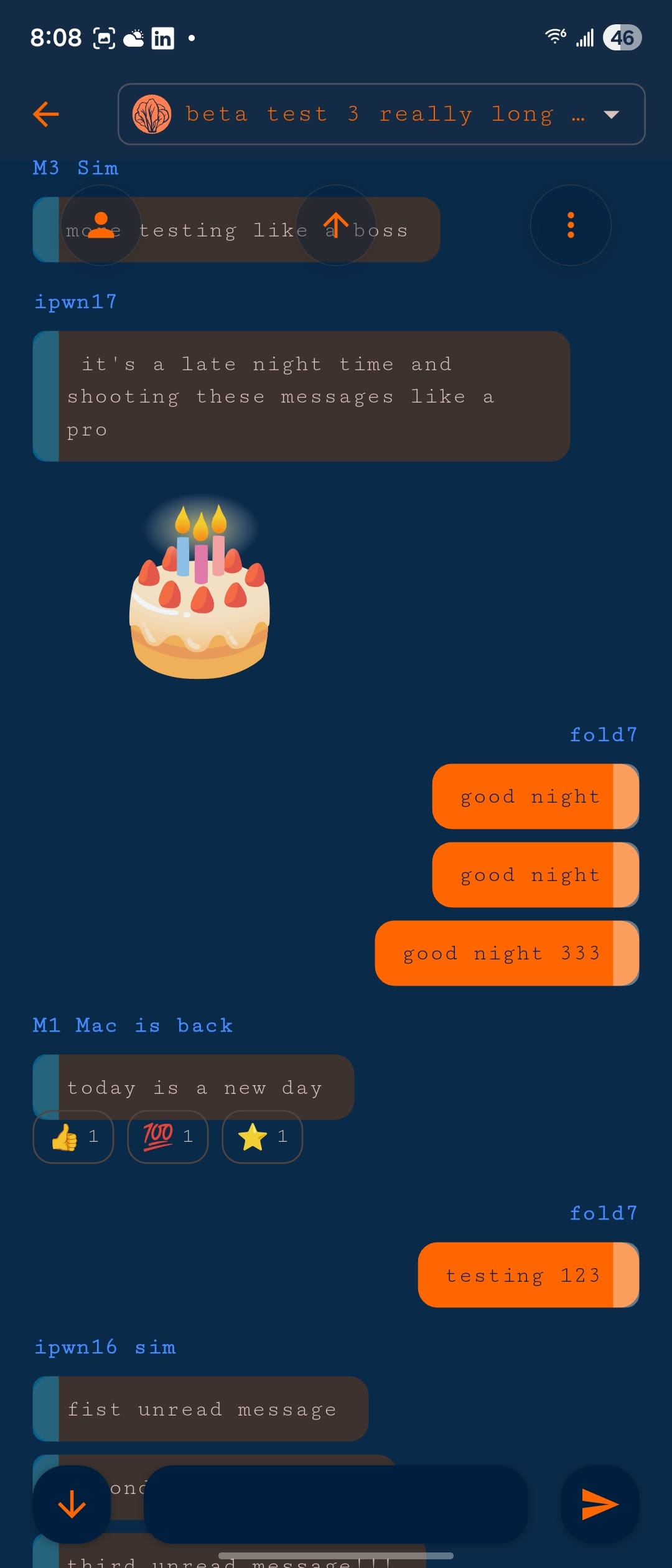Tap the star reaction chip

tap(263, 1137)
